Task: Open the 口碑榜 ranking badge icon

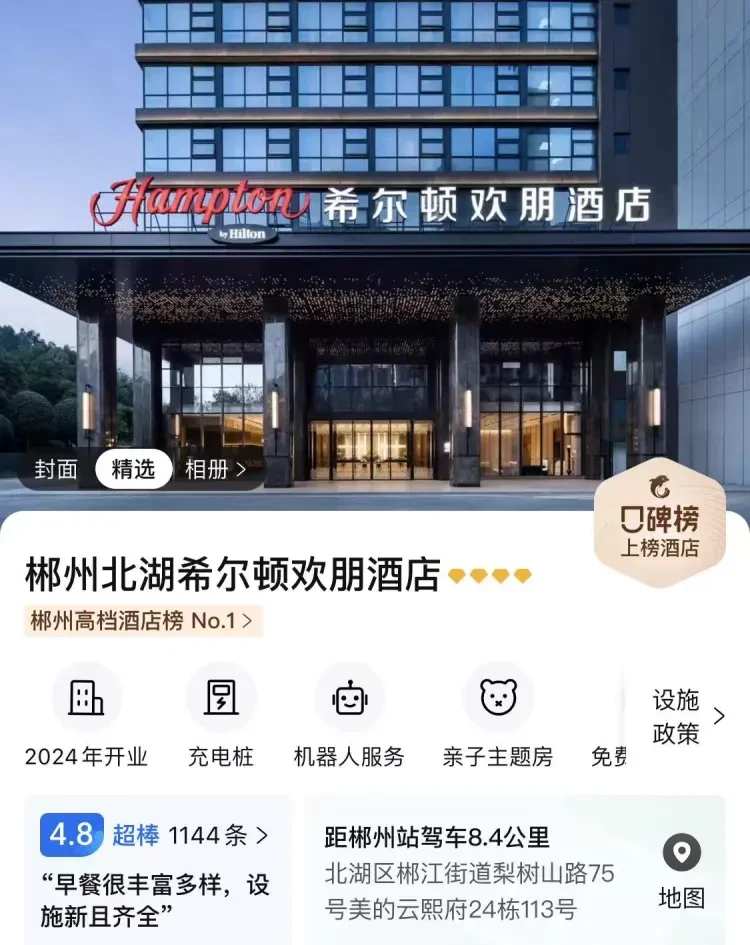Action: point(660,520)
